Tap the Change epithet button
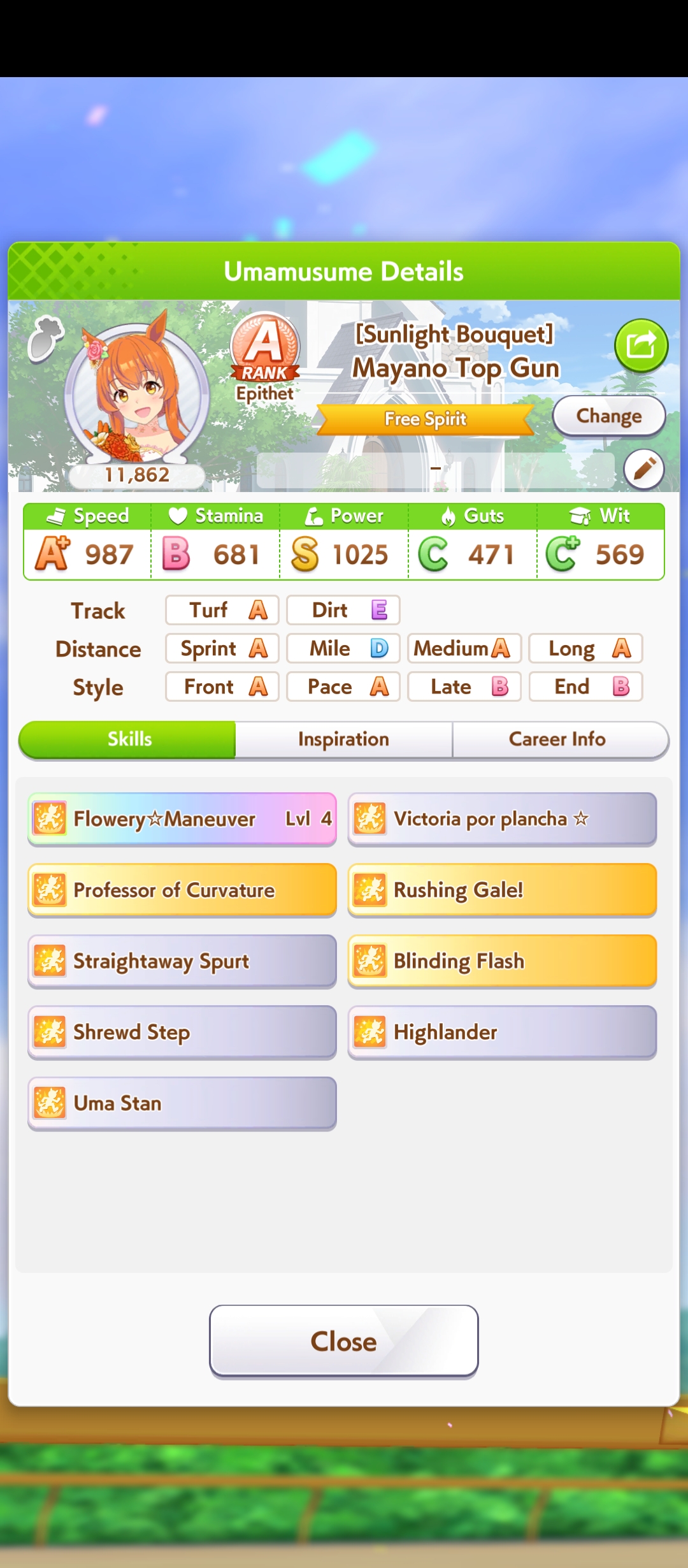 (608, 416)
